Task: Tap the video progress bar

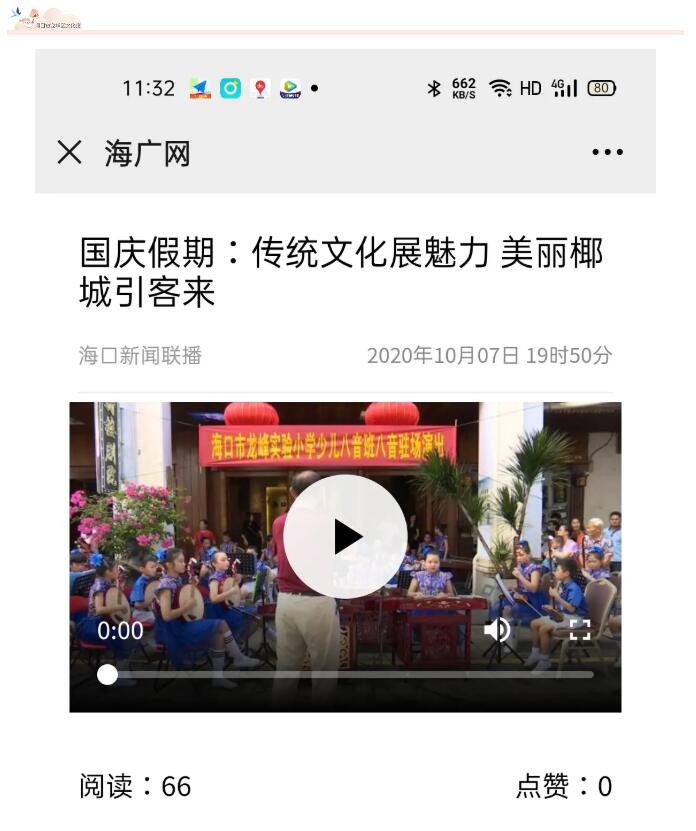Action: (x=350, y=675)
